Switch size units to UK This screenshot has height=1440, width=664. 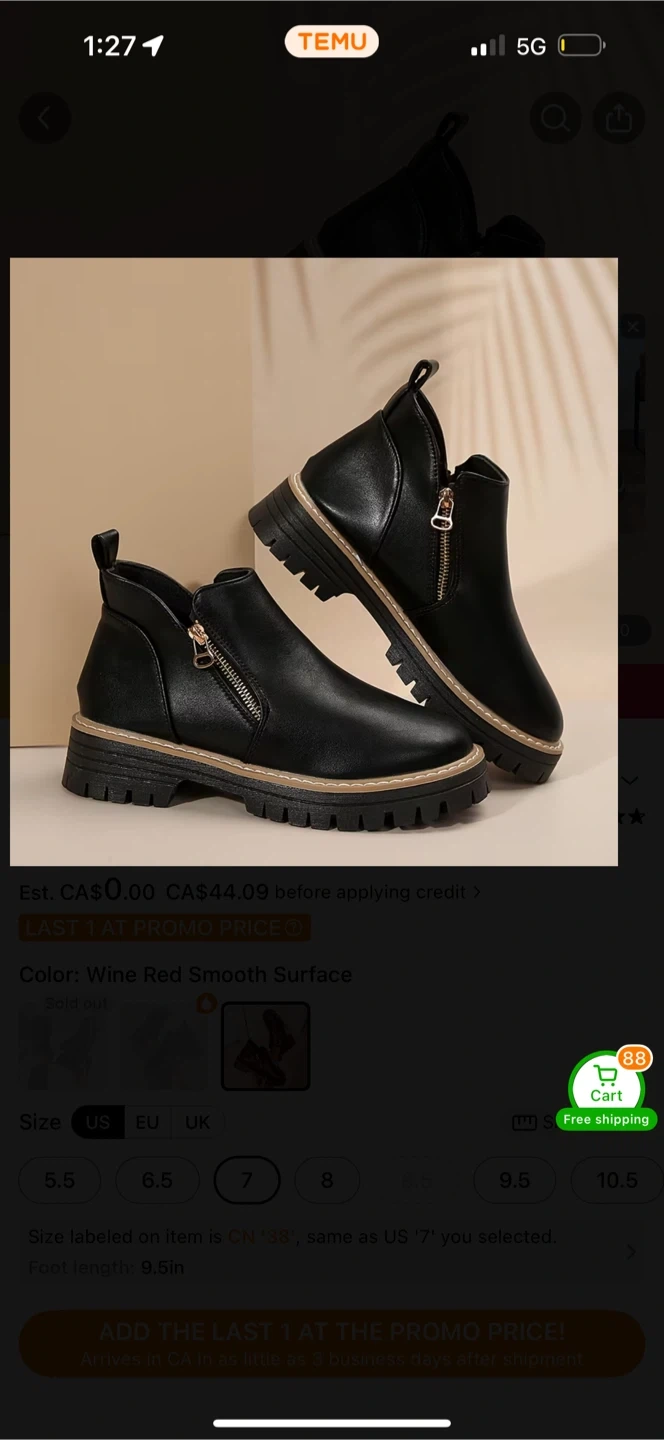point(198,1122)
